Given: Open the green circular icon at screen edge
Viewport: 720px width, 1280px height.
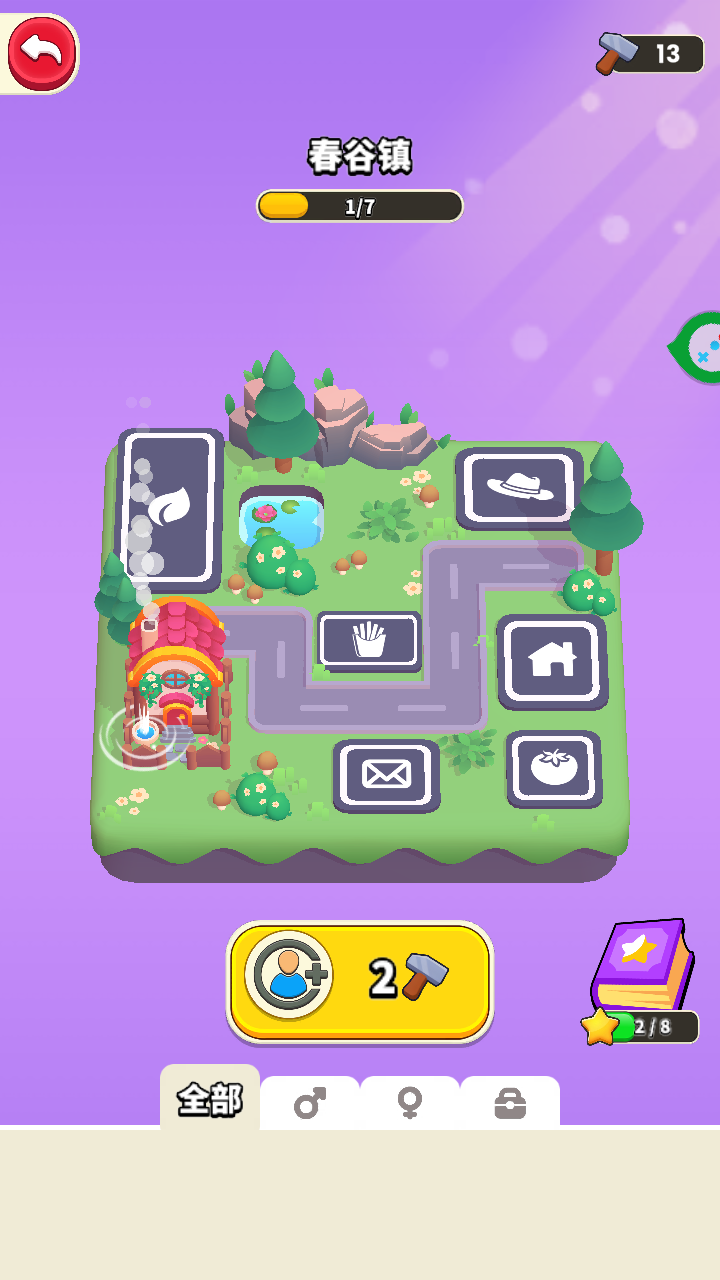Looking at the screenshot, I should [700, 347].
